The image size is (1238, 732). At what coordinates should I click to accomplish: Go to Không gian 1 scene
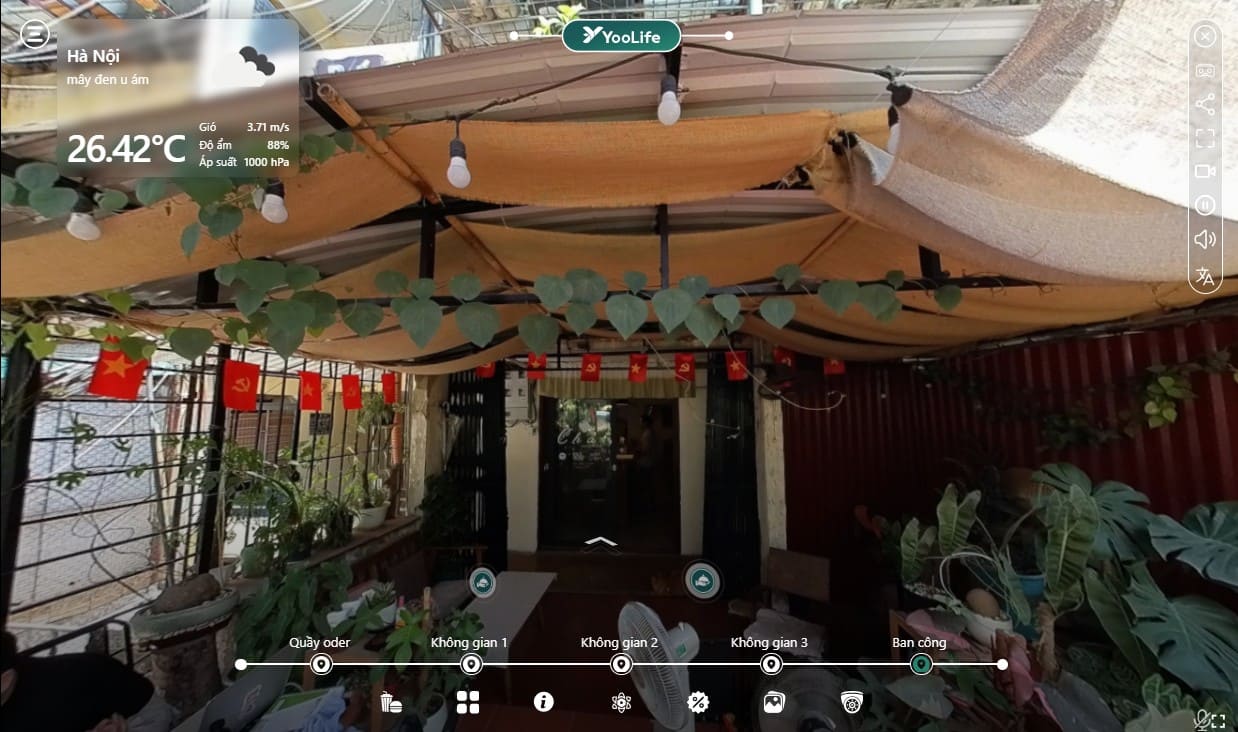(x=471, y=664)
